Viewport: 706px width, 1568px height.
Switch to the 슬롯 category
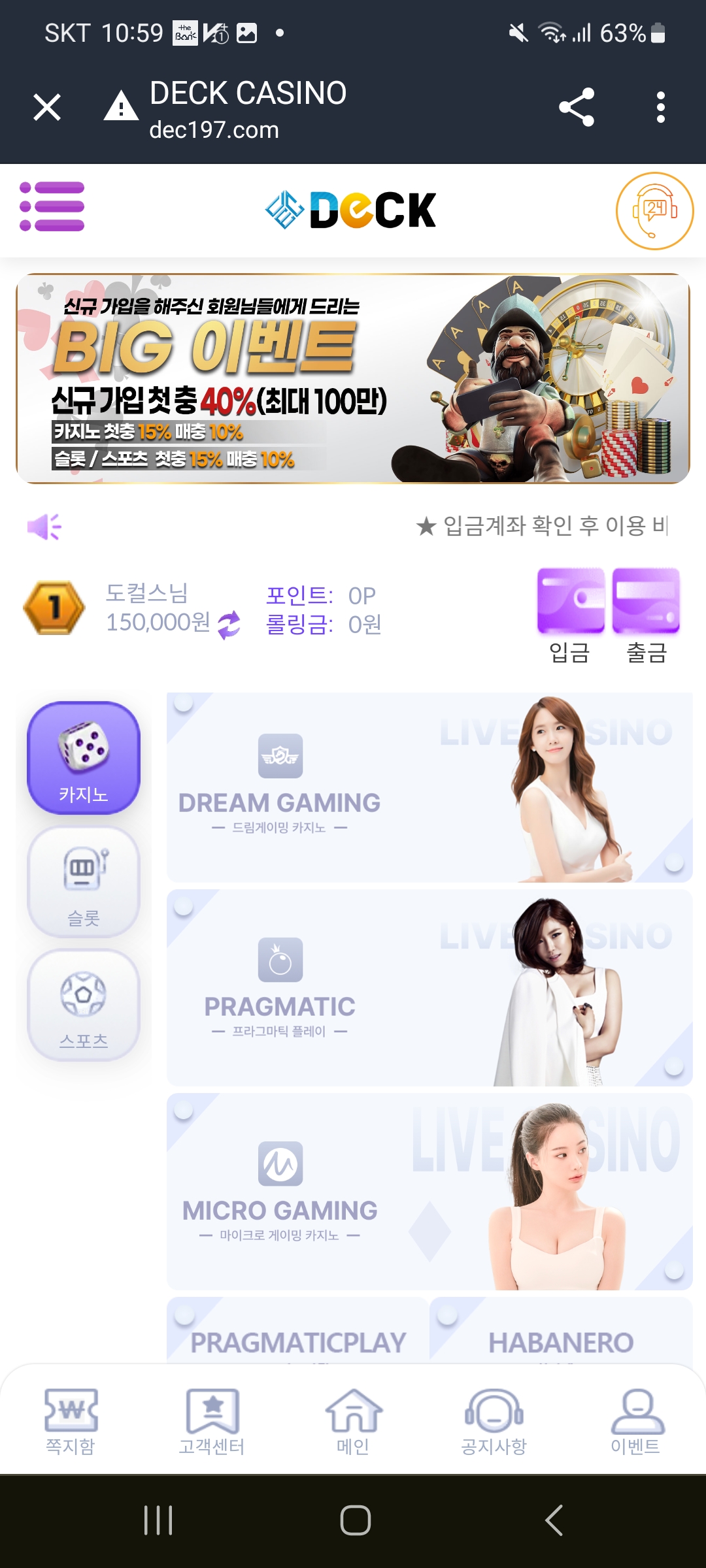(84, 882)
